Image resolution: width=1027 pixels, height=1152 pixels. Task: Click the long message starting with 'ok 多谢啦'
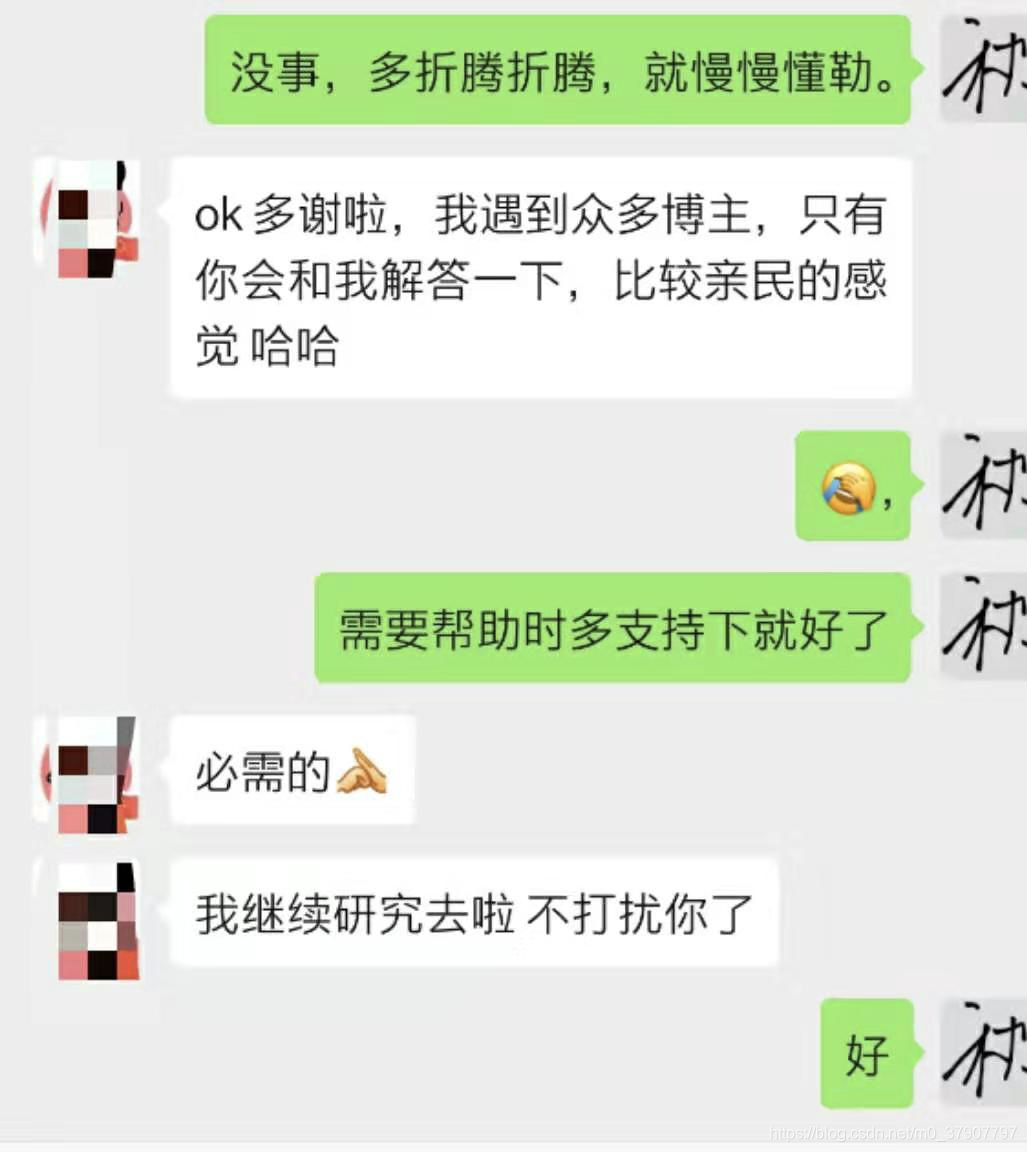click(540, 280)
